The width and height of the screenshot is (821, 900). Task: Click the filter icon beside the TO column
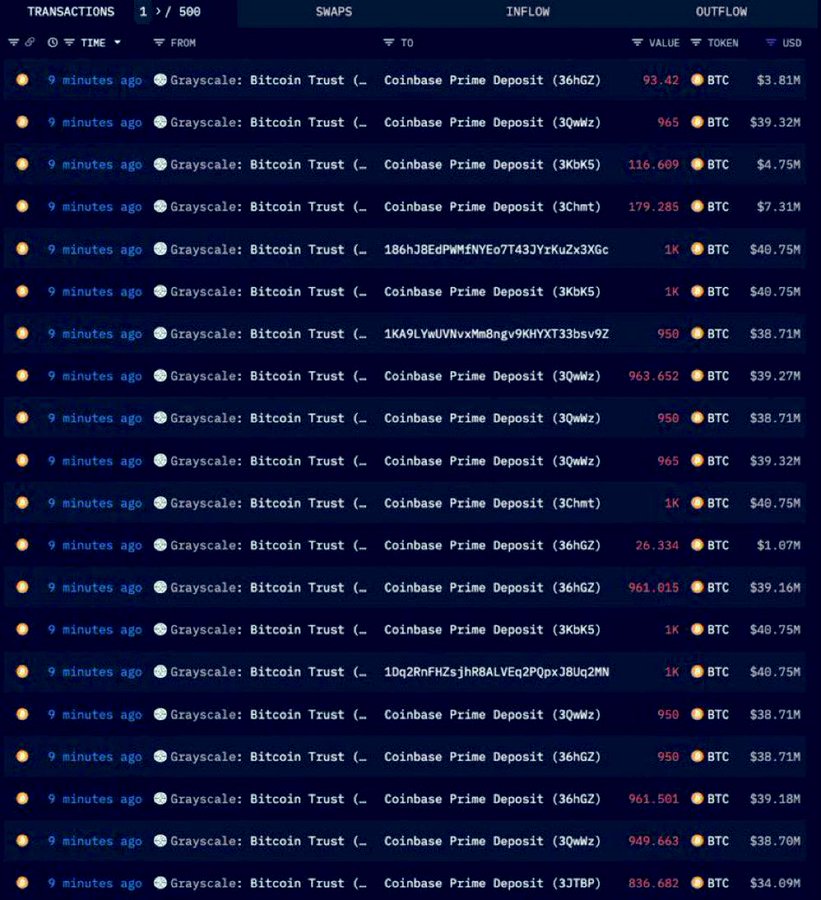coord(388,43)
